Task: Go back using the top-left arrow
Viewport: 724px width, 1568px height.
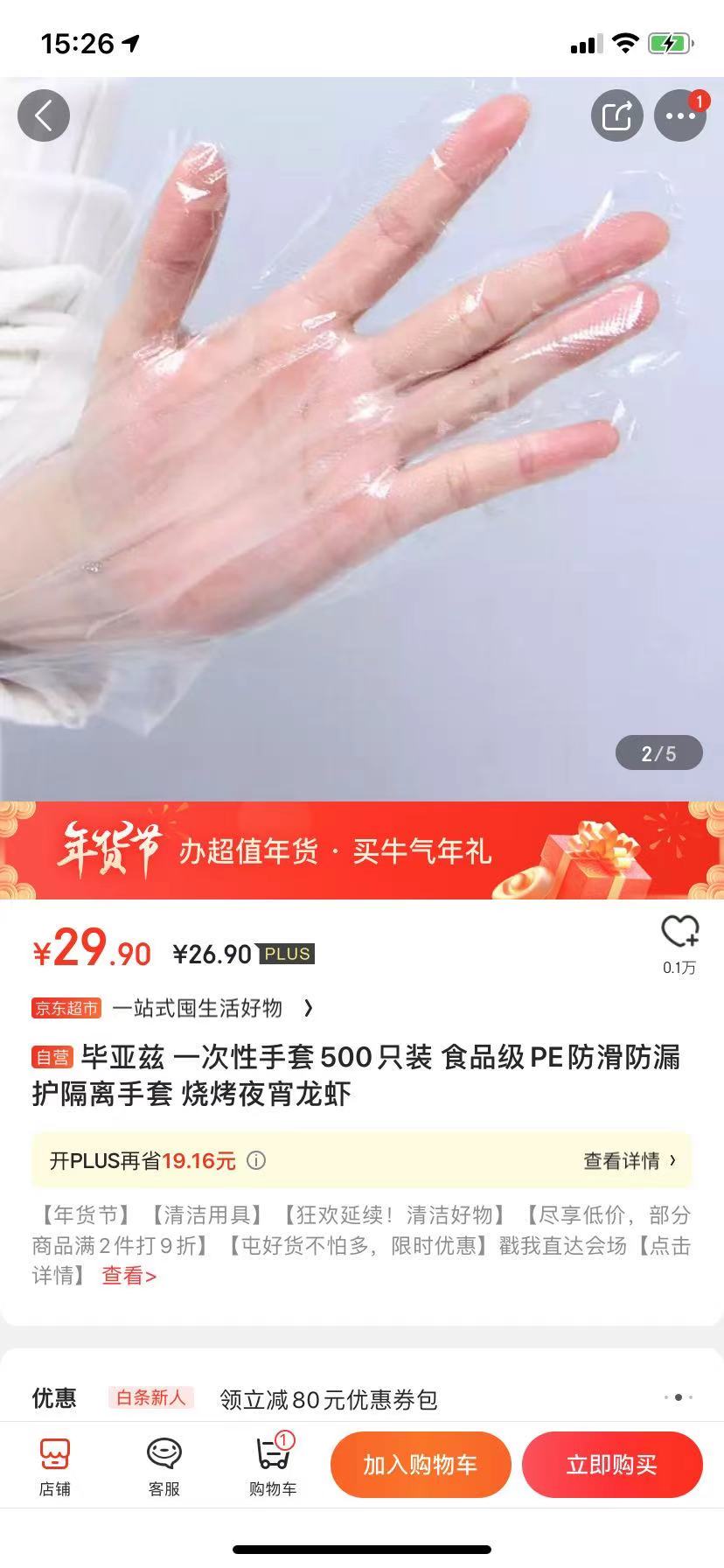Action: (44, 115)
